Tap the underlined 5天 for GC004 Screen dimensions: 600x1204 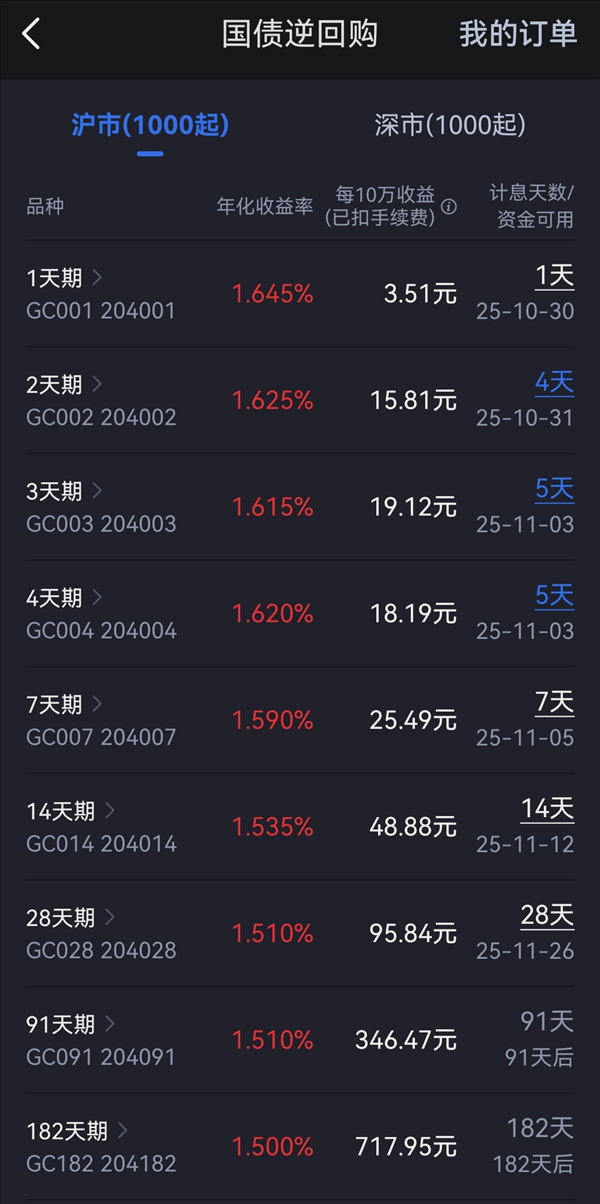[554, 596]
